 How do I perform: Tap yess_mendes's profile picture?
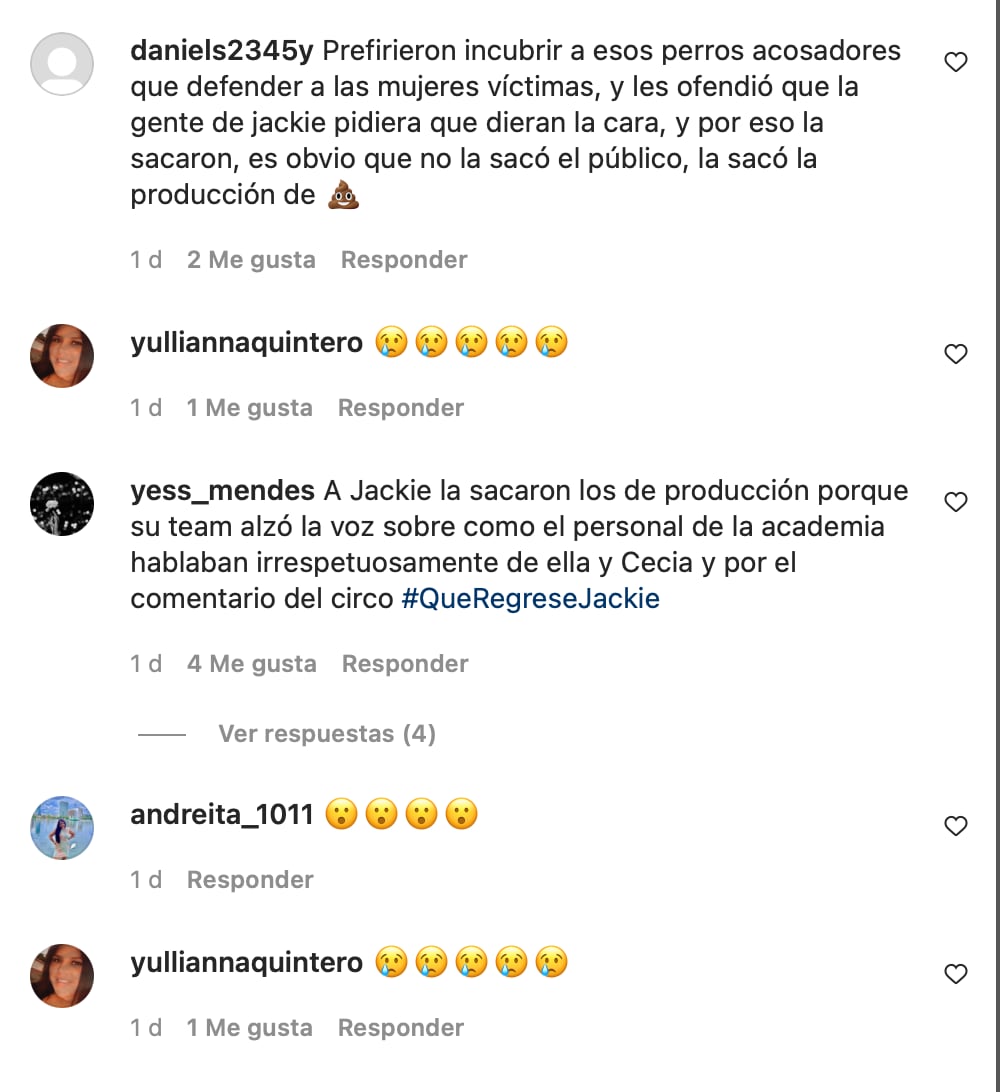pyautogui.click(x=62, y=504)
